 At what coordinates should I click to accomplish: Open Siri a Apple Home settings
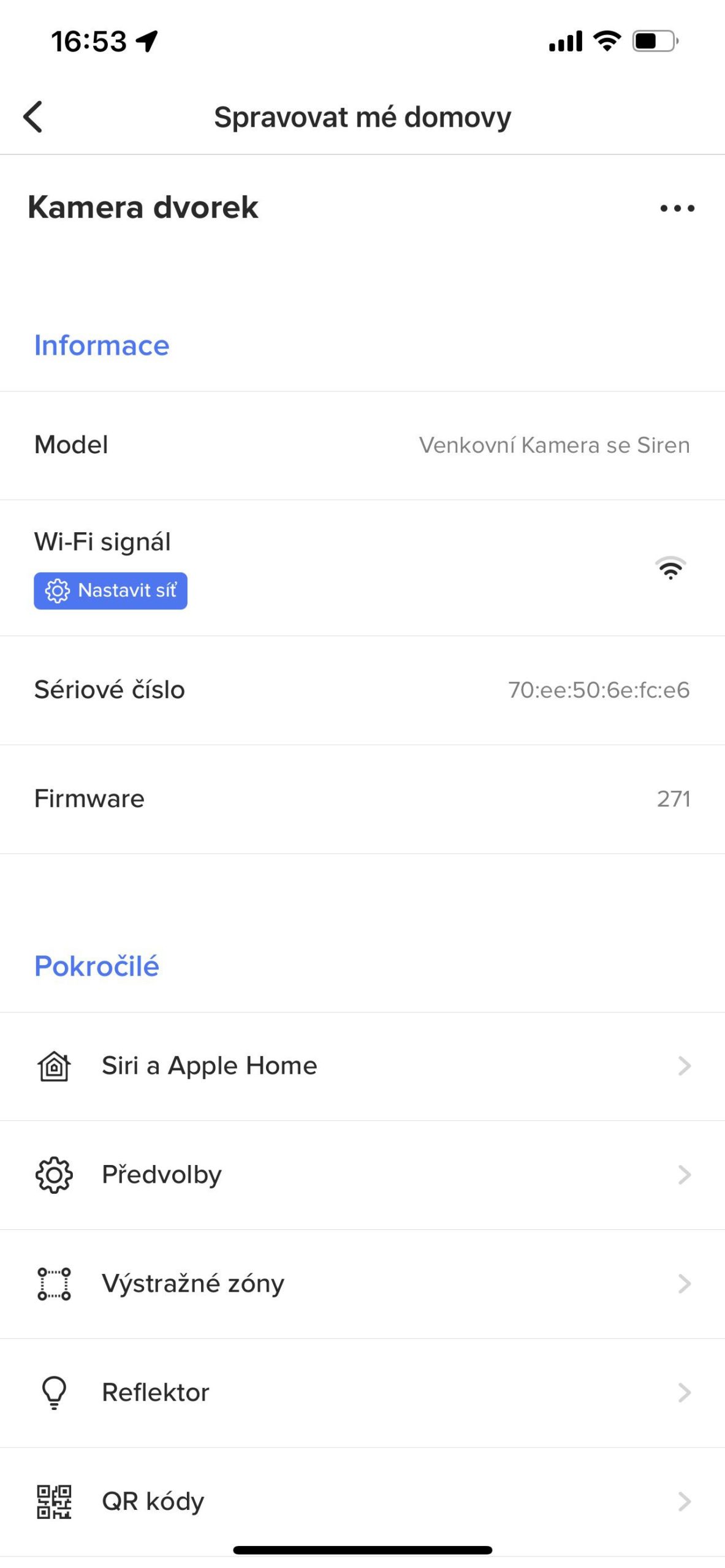coord(362,1066)
